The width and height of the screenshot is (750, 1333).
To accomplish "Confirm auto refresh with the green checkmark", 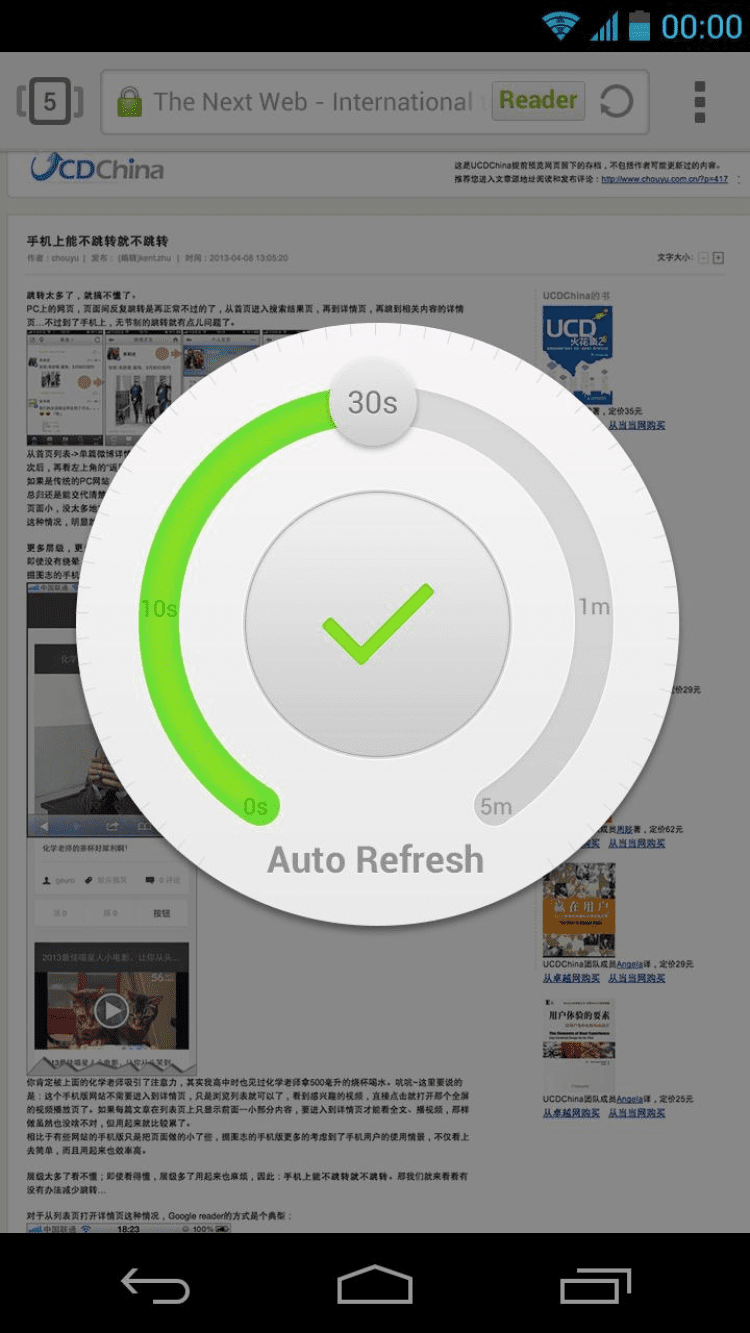I will tap(377, 625).
